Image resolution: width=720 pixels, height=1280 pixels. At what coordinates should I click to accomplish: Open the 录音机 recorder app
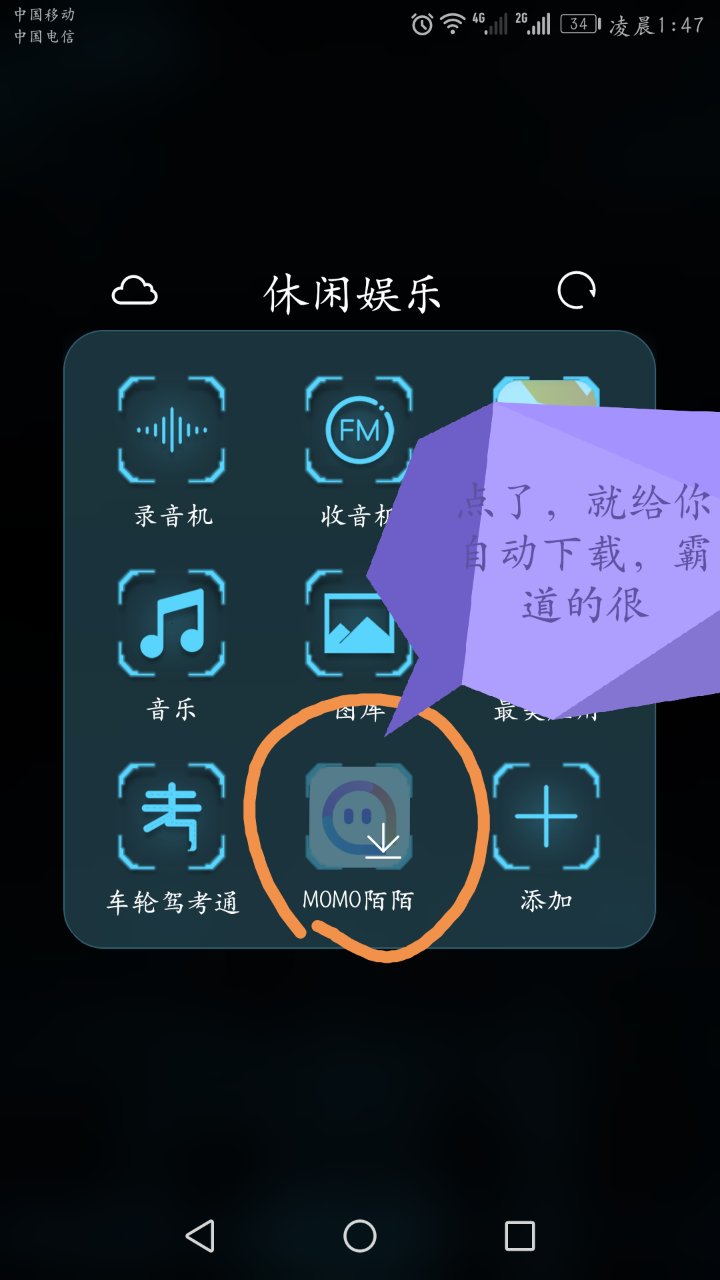click(x=173, y=428)
